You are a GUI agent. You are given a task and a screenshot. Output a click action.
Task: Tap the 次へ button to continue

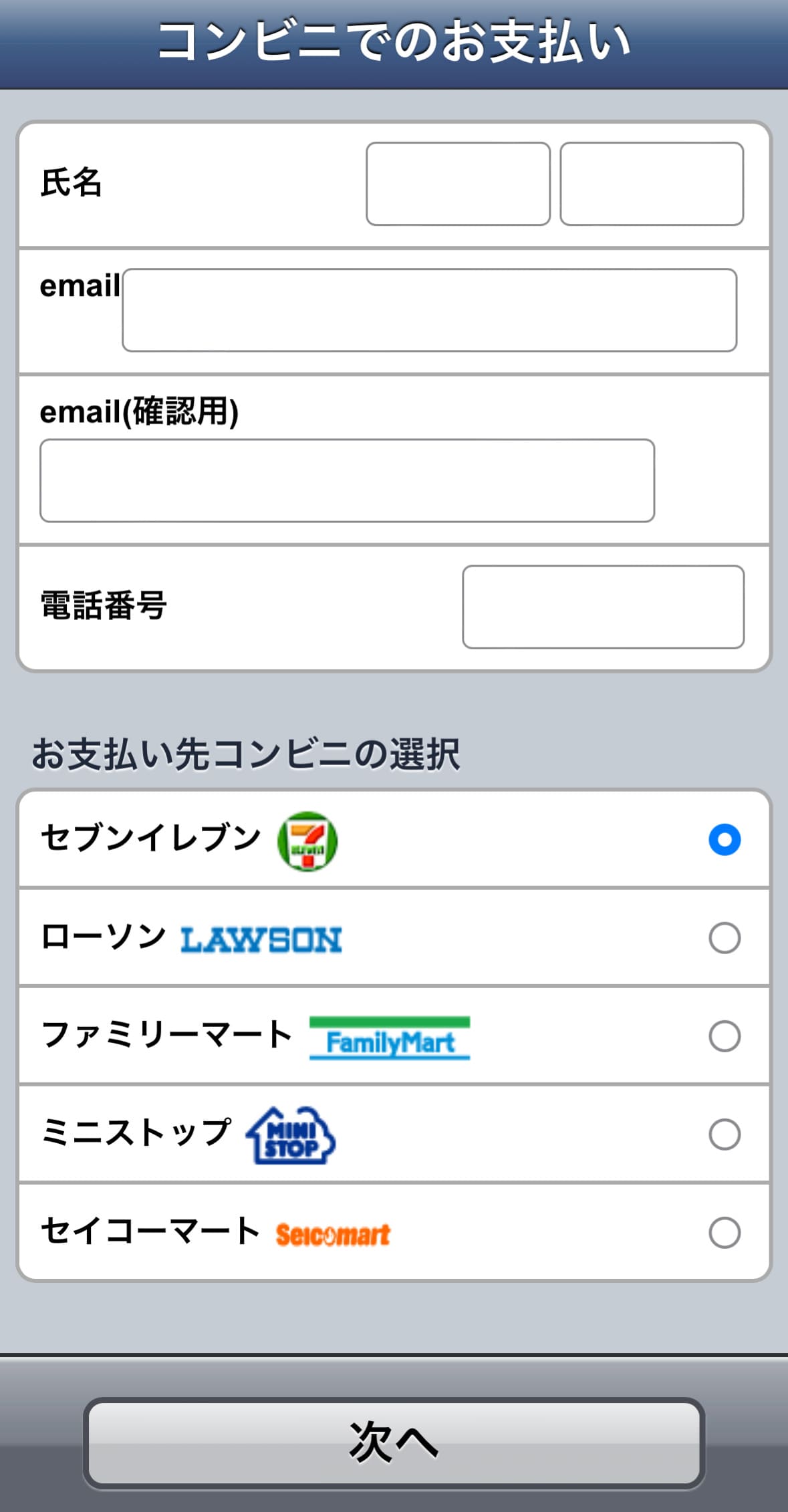(394, 1443)
